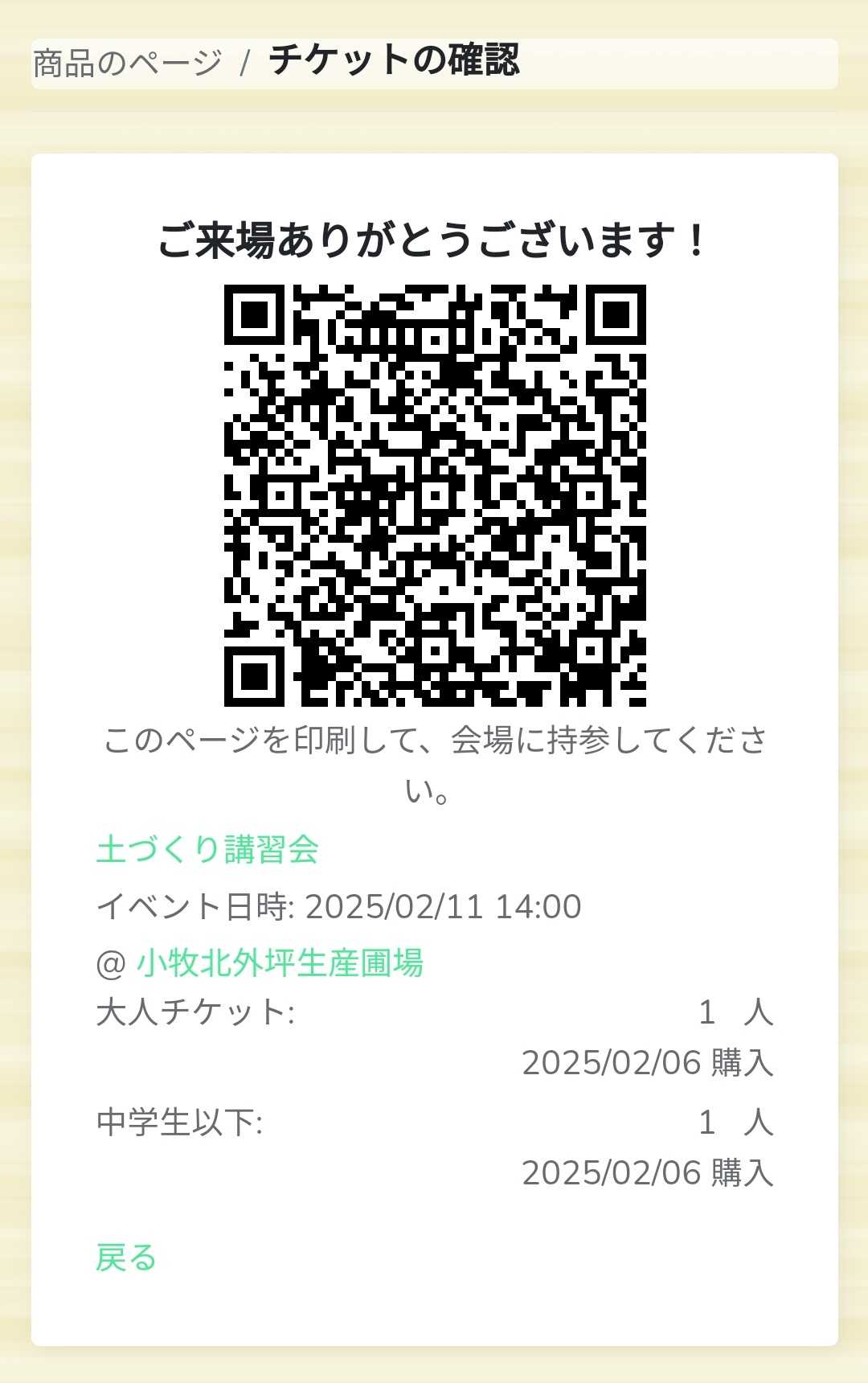Tap the 戻る link to go back

(126, 1258)
